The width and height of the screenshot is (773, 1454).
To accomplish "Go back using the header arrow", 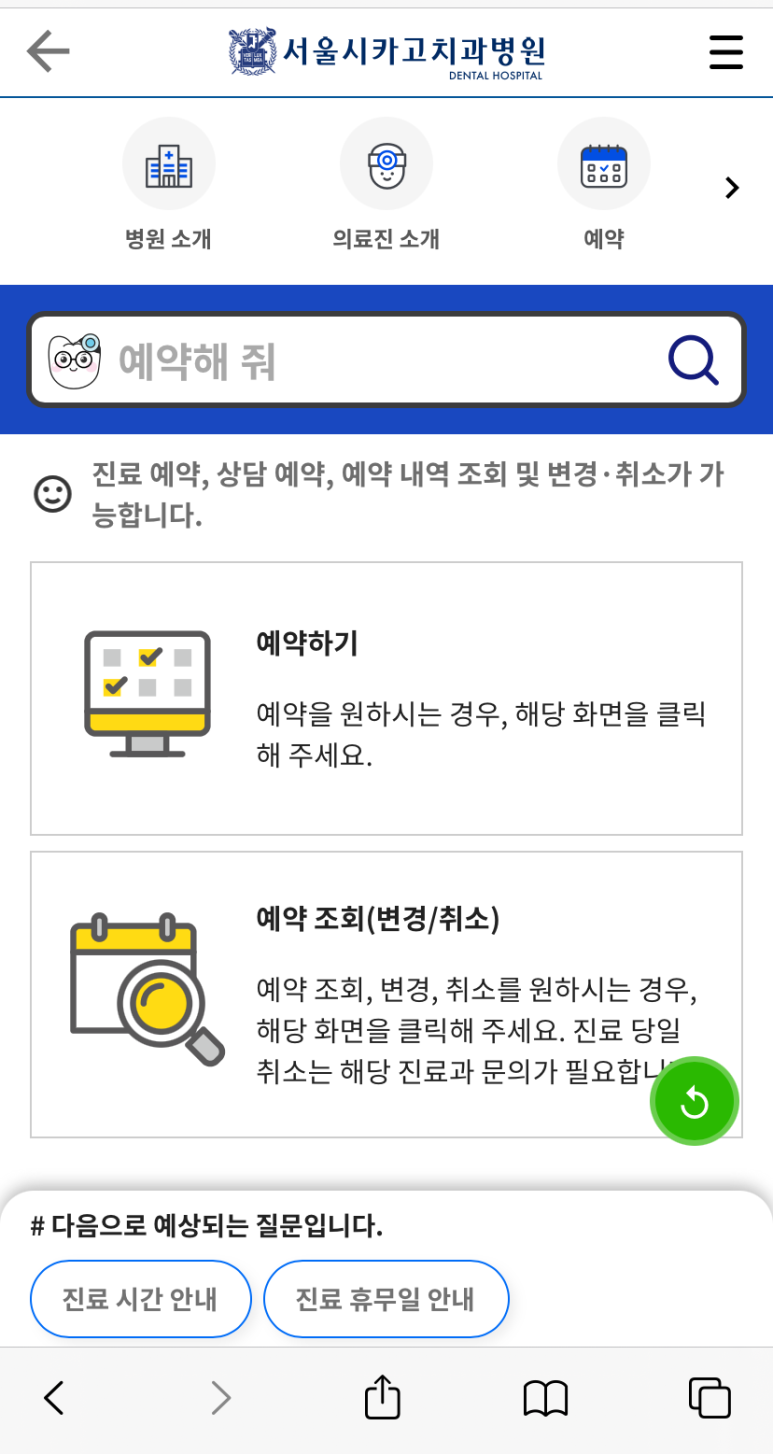I will [x=47, y=51].
